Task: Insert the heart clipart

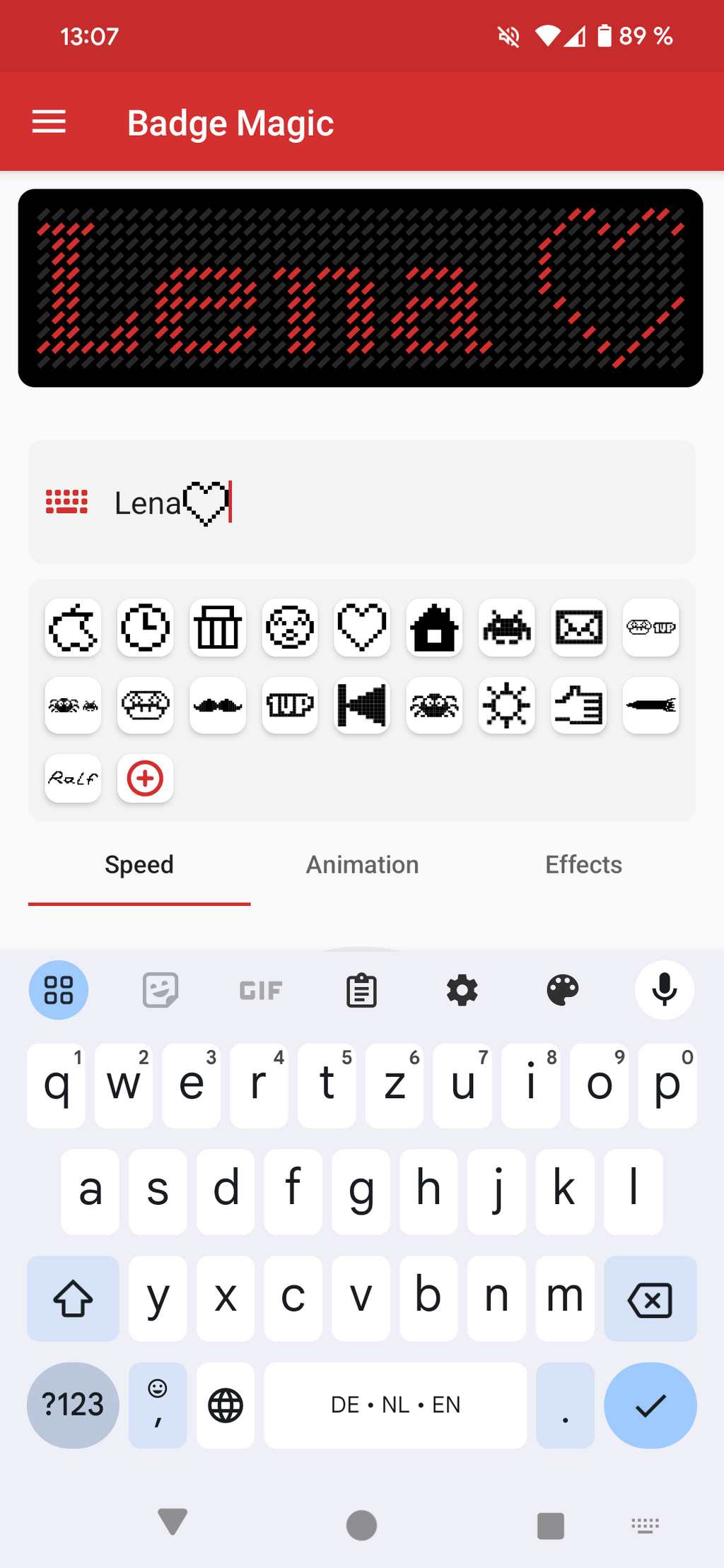Action: click(362, 627)
